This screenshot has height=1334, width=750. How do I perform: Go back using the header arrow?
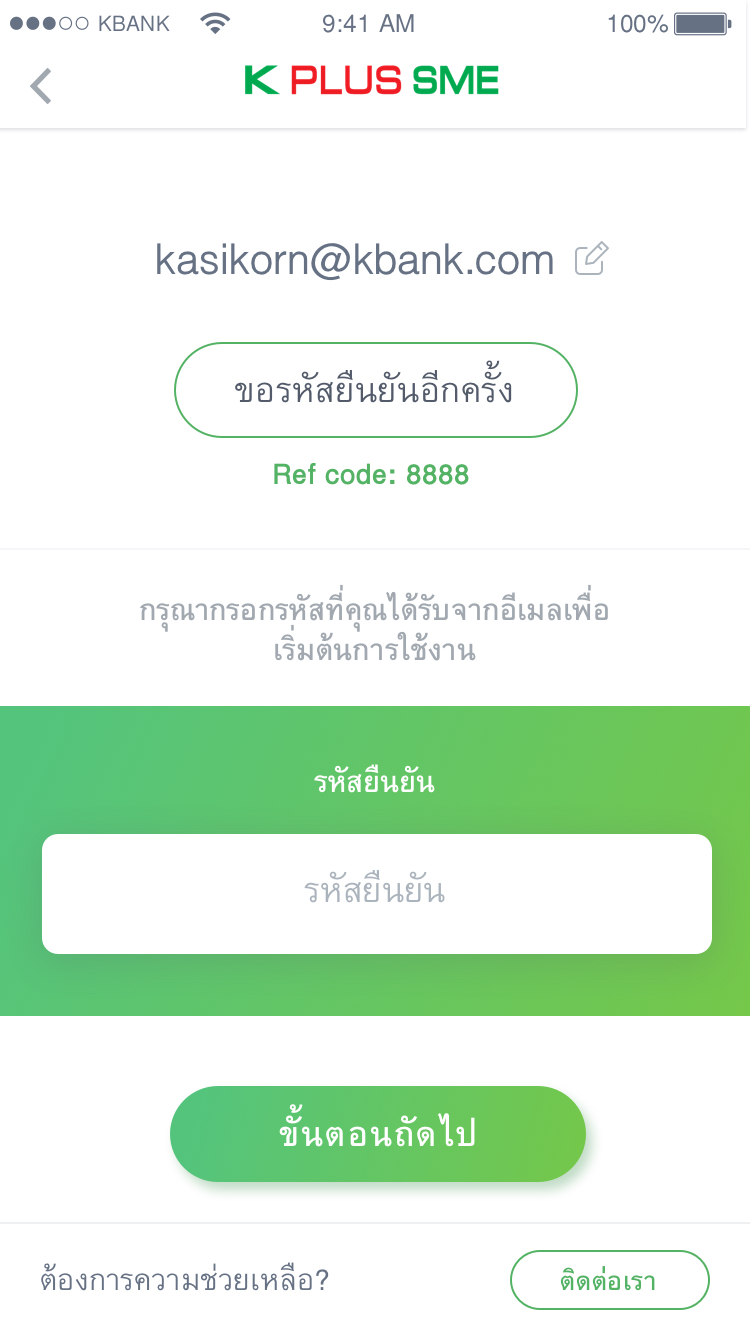pyautogui.click(x=41, y=86)
